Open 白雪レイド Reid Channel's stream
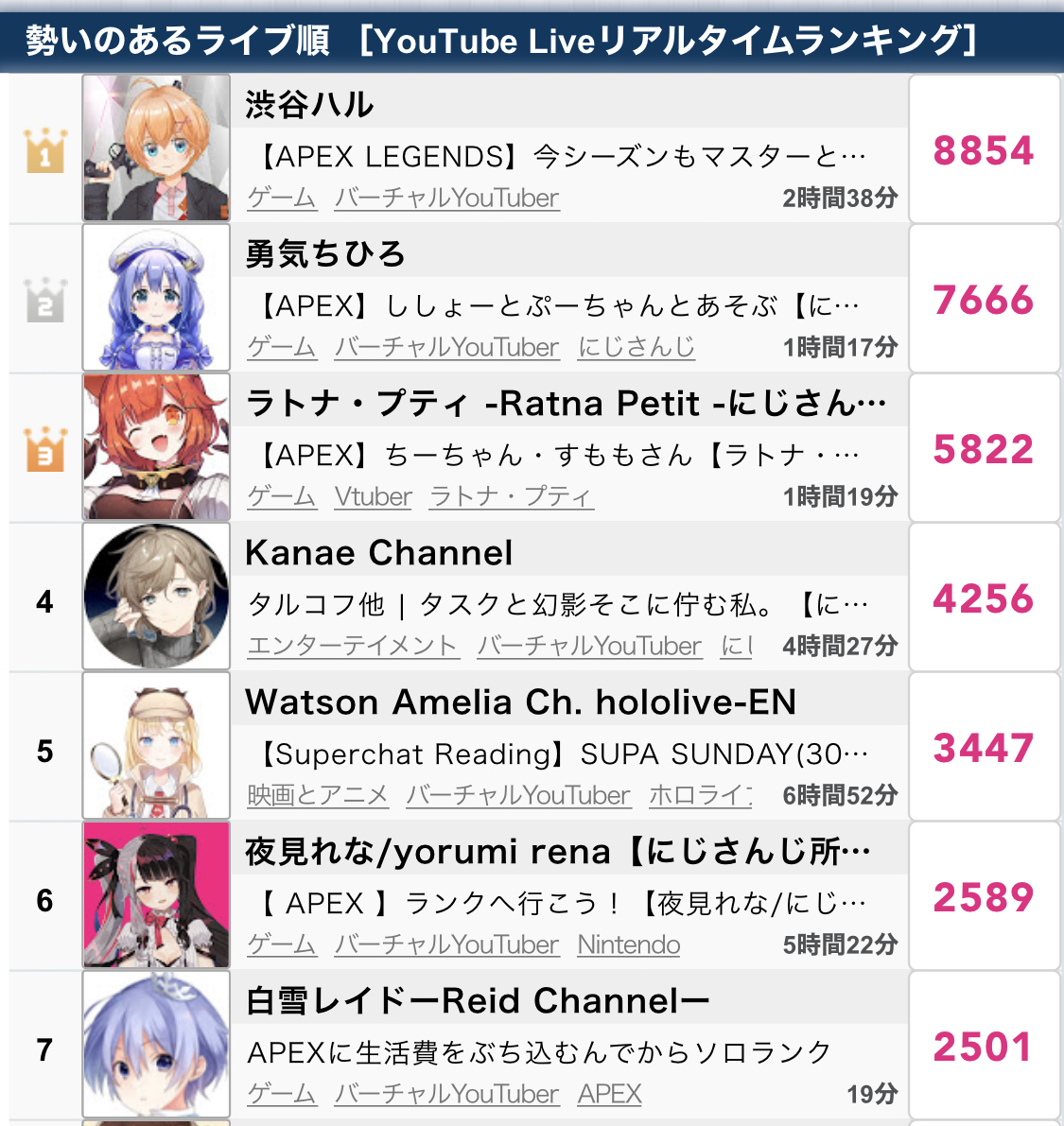Viewport: 1064px width, 1126px height. point(539,1052)
